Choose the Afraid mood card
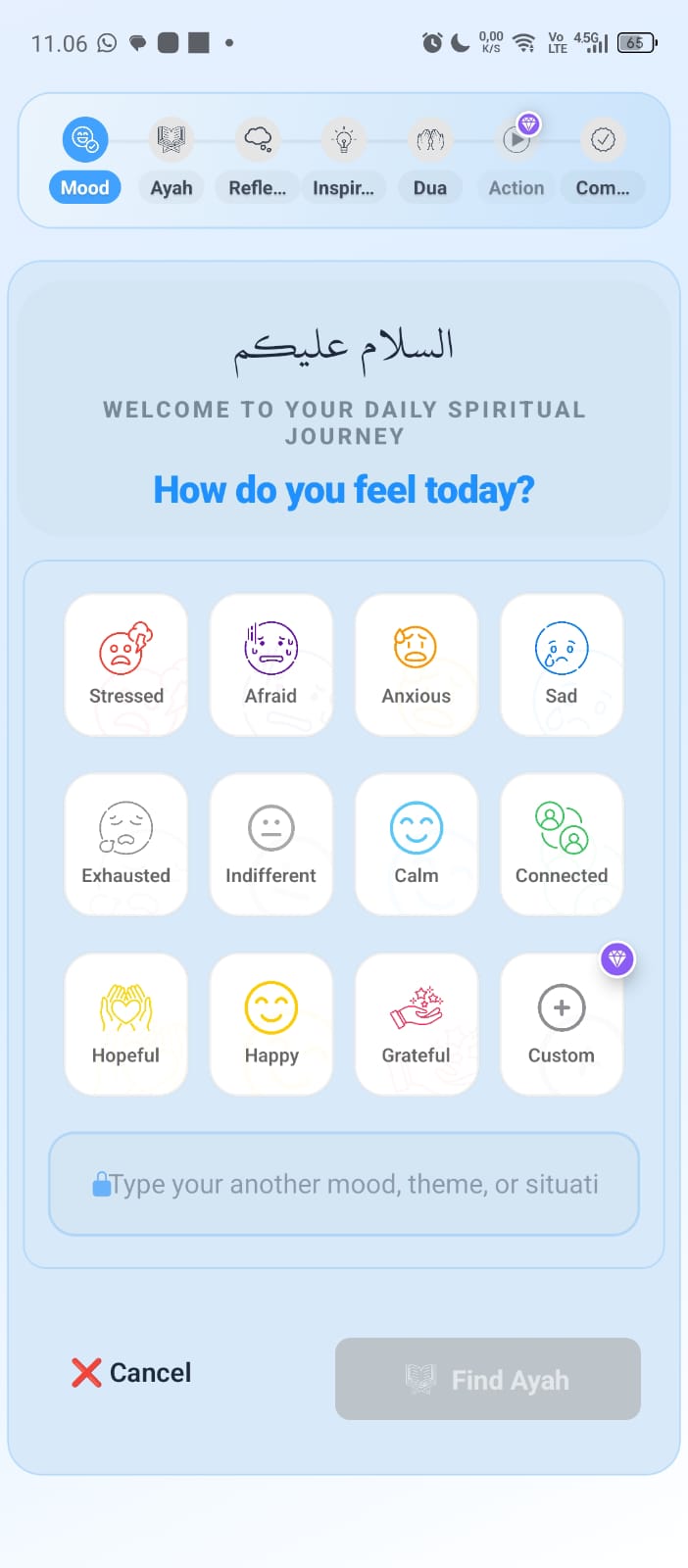The width and height of the screenshot is (688, 1568). [x=270, y=664]
